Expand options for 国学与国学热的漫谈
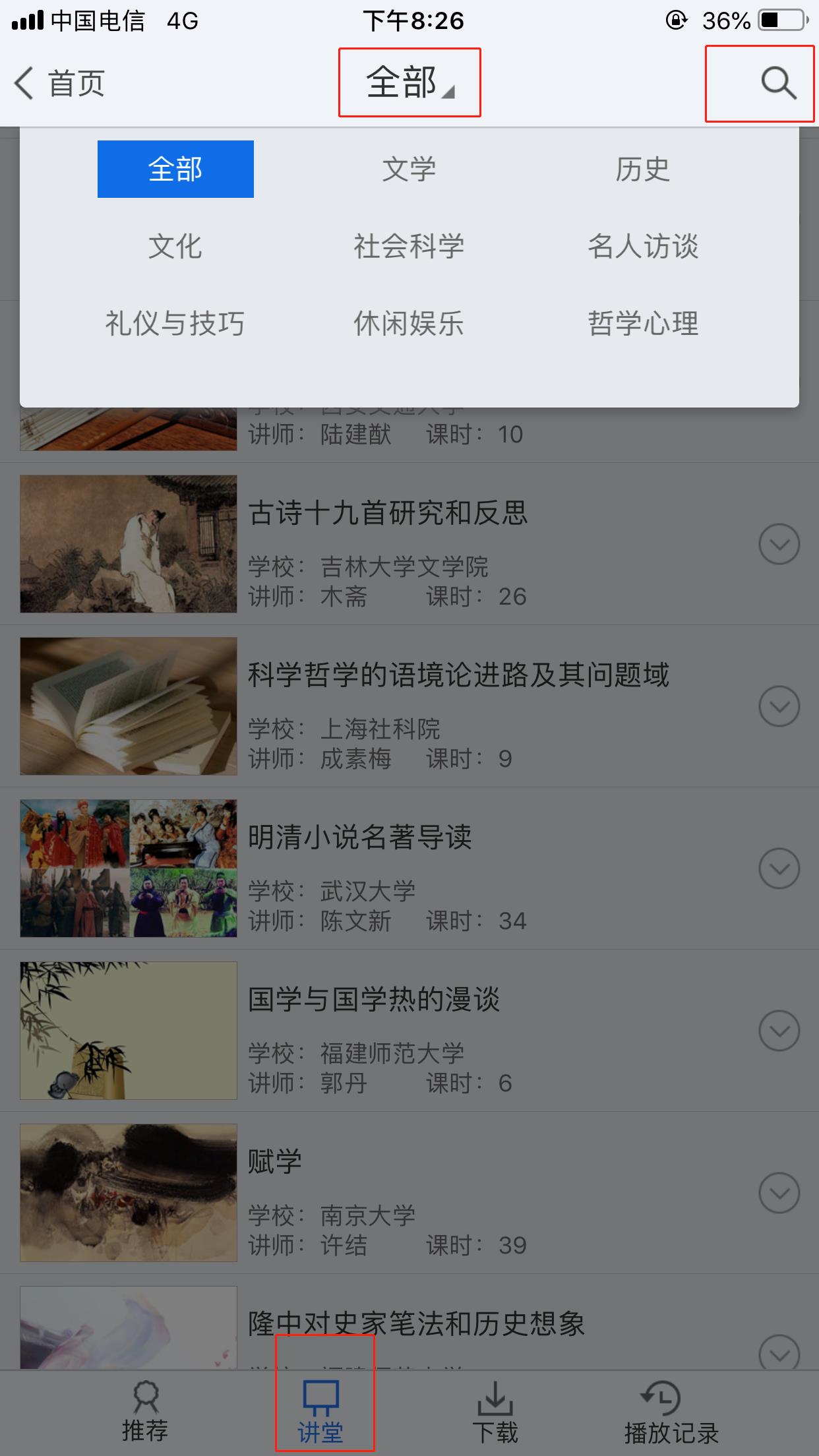The width and height of the screenshot is (819, 1456). pos(779,1031)
